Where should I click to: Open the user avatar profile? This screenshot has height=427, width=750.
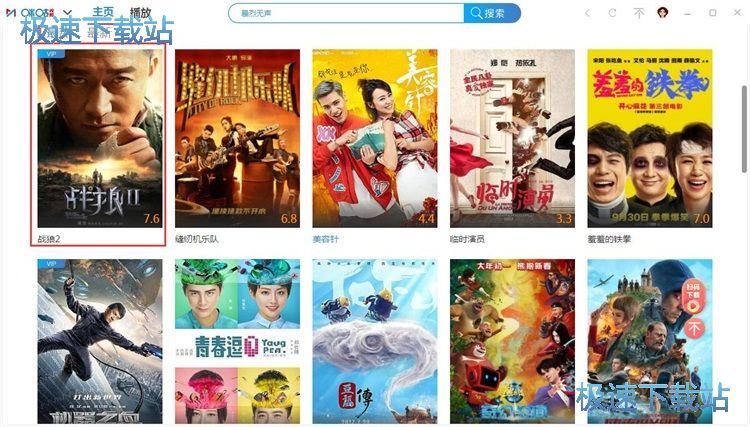(x=662, y=13)
